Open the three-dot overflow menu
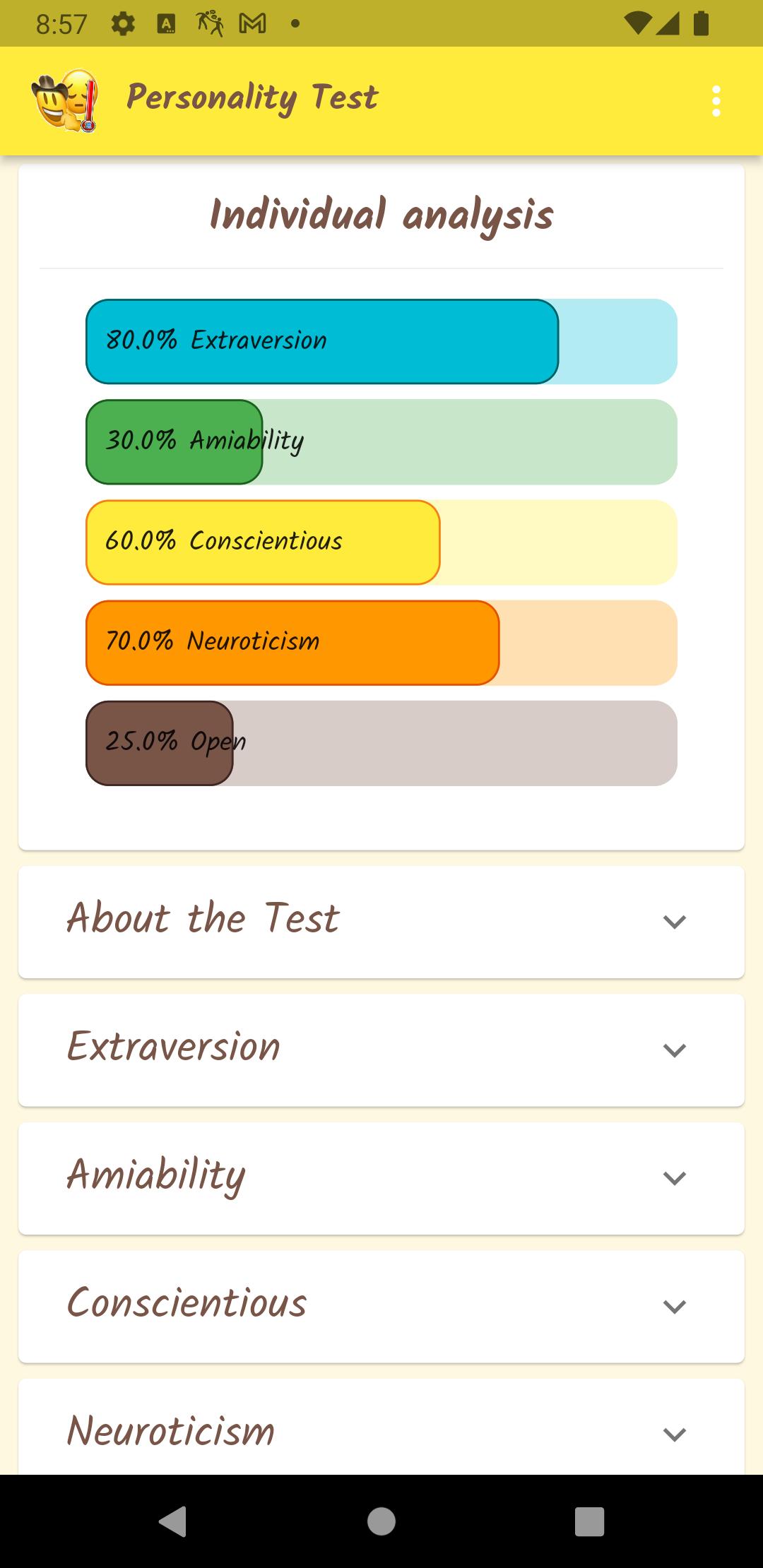The width and height of the screenshot is (763, 1568). (x=716, y=101)
